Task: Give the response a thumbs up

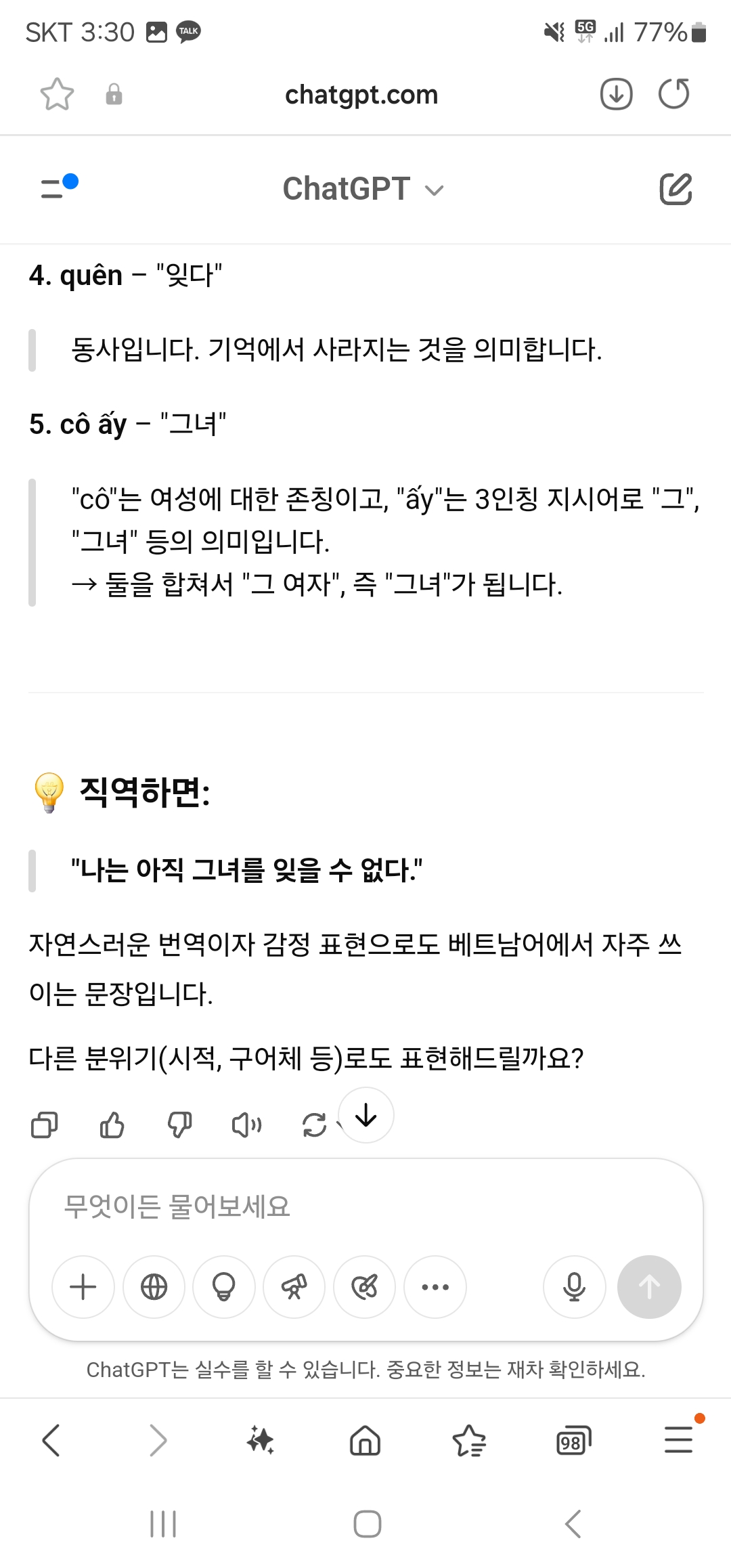Action: (x=112, y=1125)
